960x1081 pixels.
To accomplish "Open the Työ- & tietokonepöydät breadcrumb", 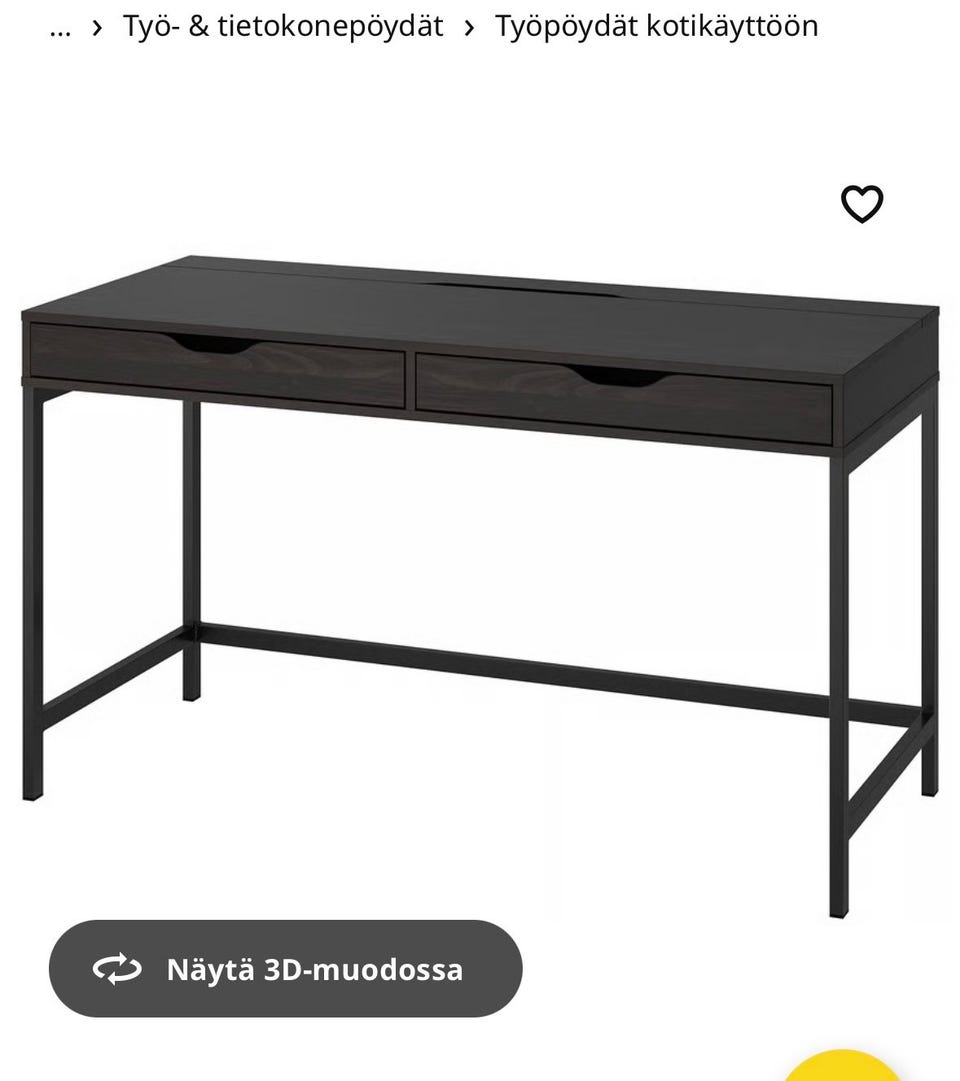I will click(283, 26).
